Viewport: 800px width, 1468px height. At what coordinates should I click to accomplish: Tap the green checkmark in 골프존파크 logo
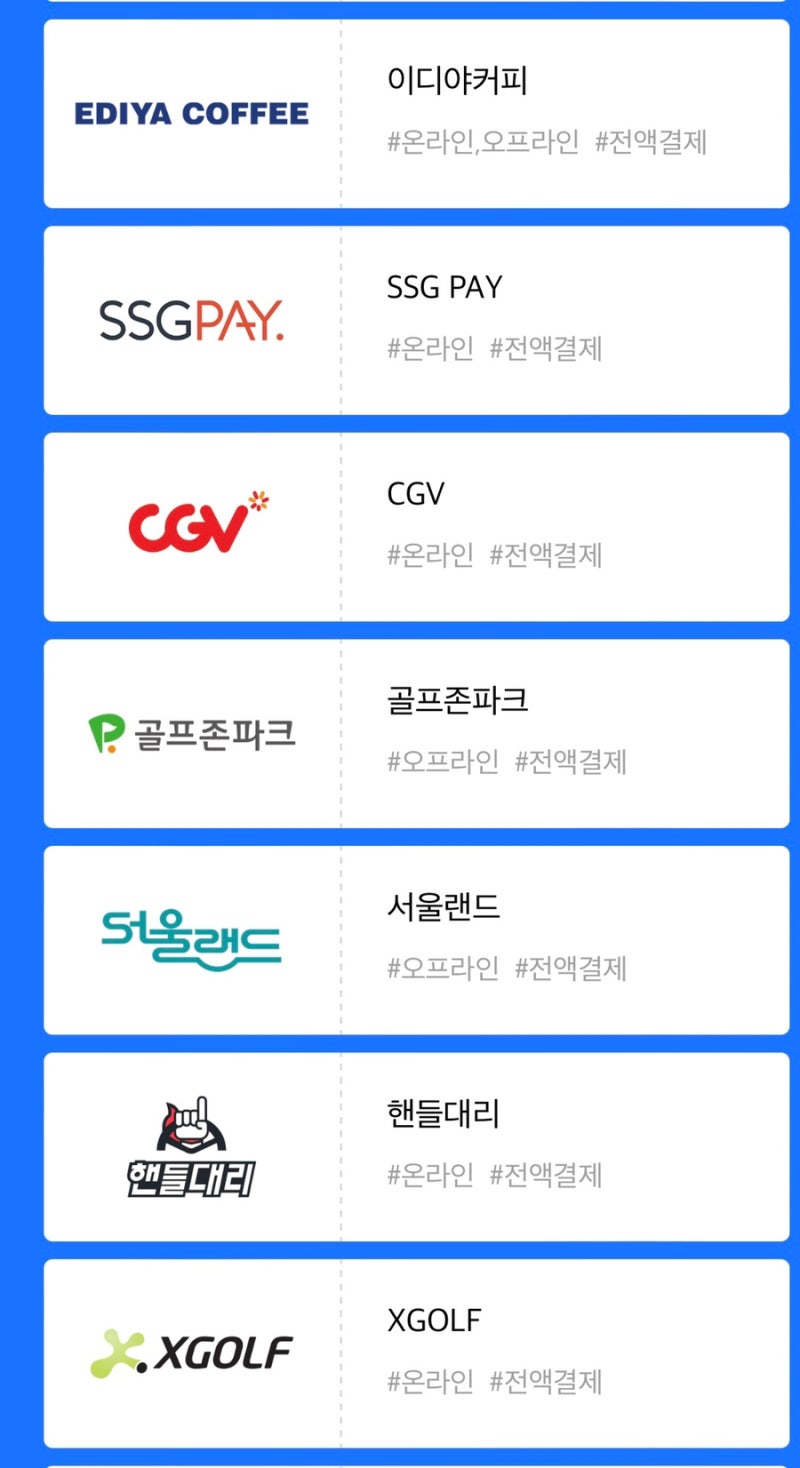(113, 733)
